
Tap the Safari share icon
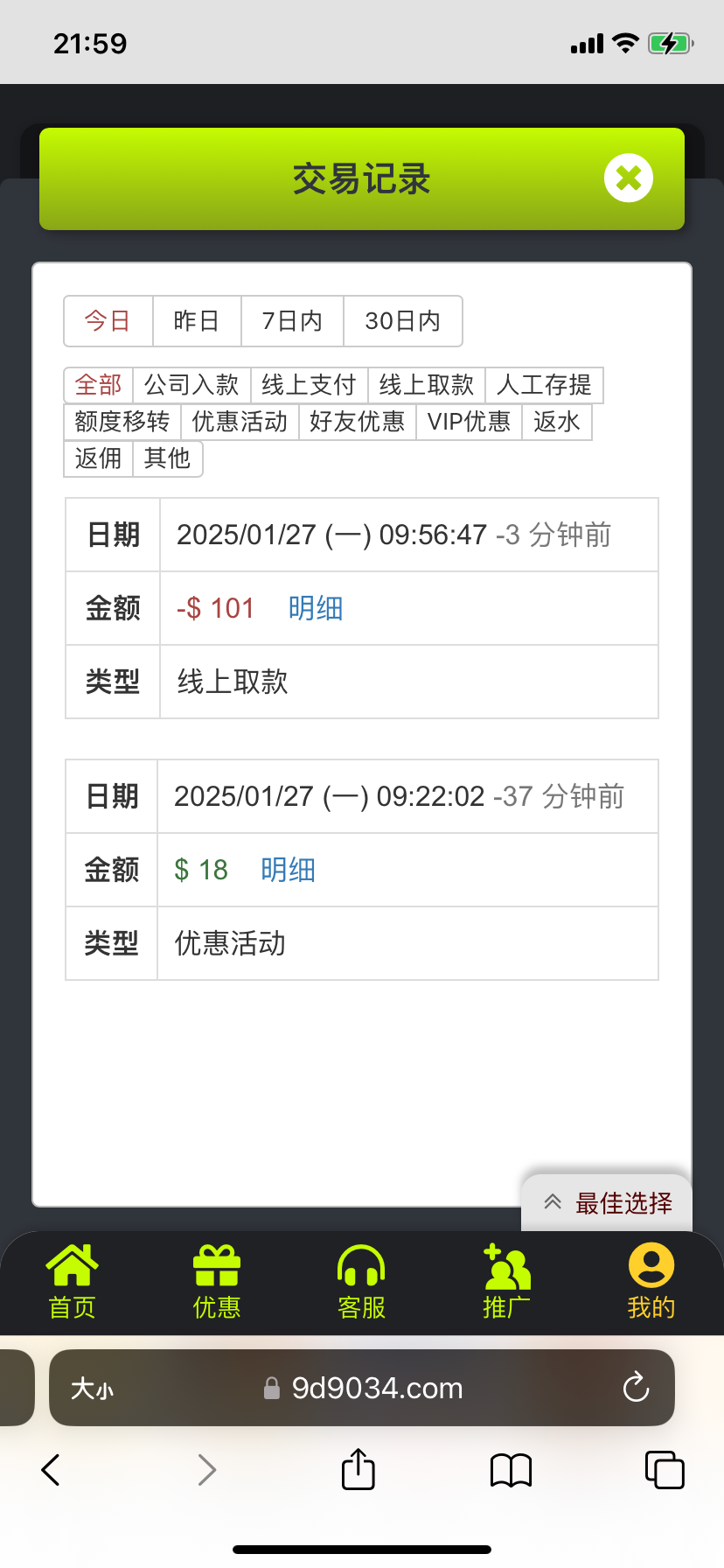(357, 1470)
